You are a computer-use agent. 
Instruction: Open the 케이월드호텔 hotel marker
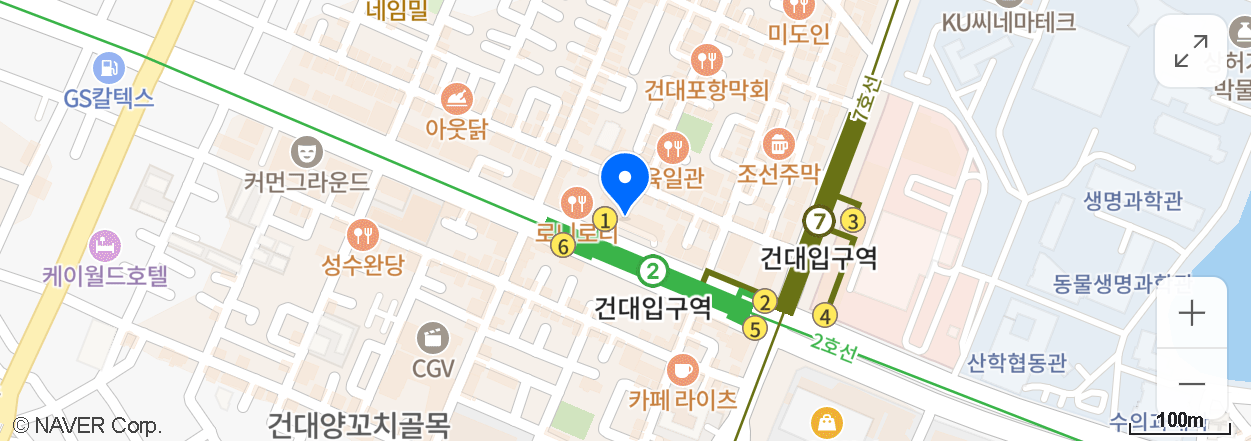105,245
